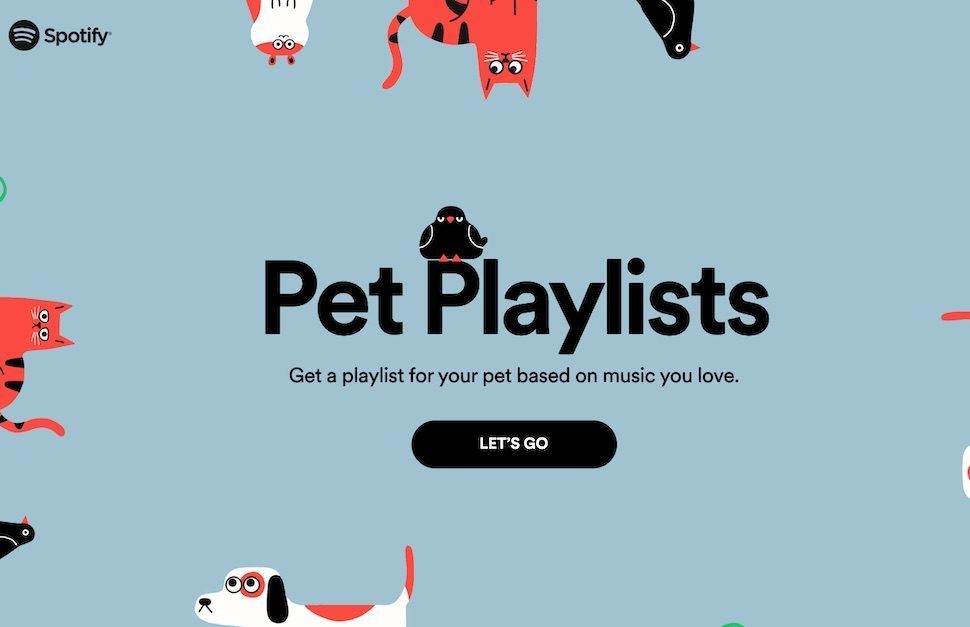Viewport: 970px width, 627px height.
Task: Open the Spotify home link
Action: [x=60, y=36]
